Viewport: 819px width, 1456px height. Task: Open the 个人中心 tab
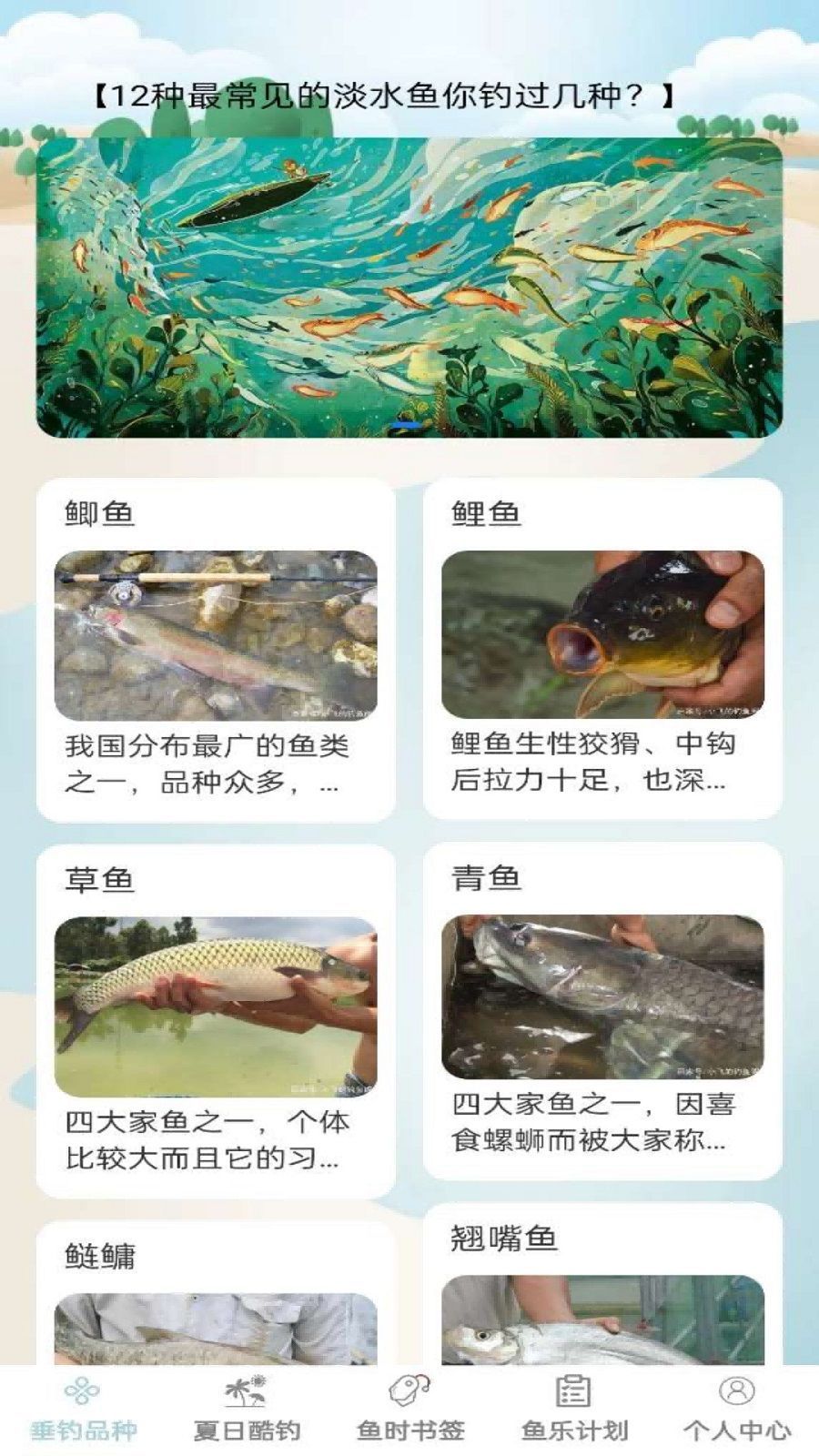tap(737, 1410)
